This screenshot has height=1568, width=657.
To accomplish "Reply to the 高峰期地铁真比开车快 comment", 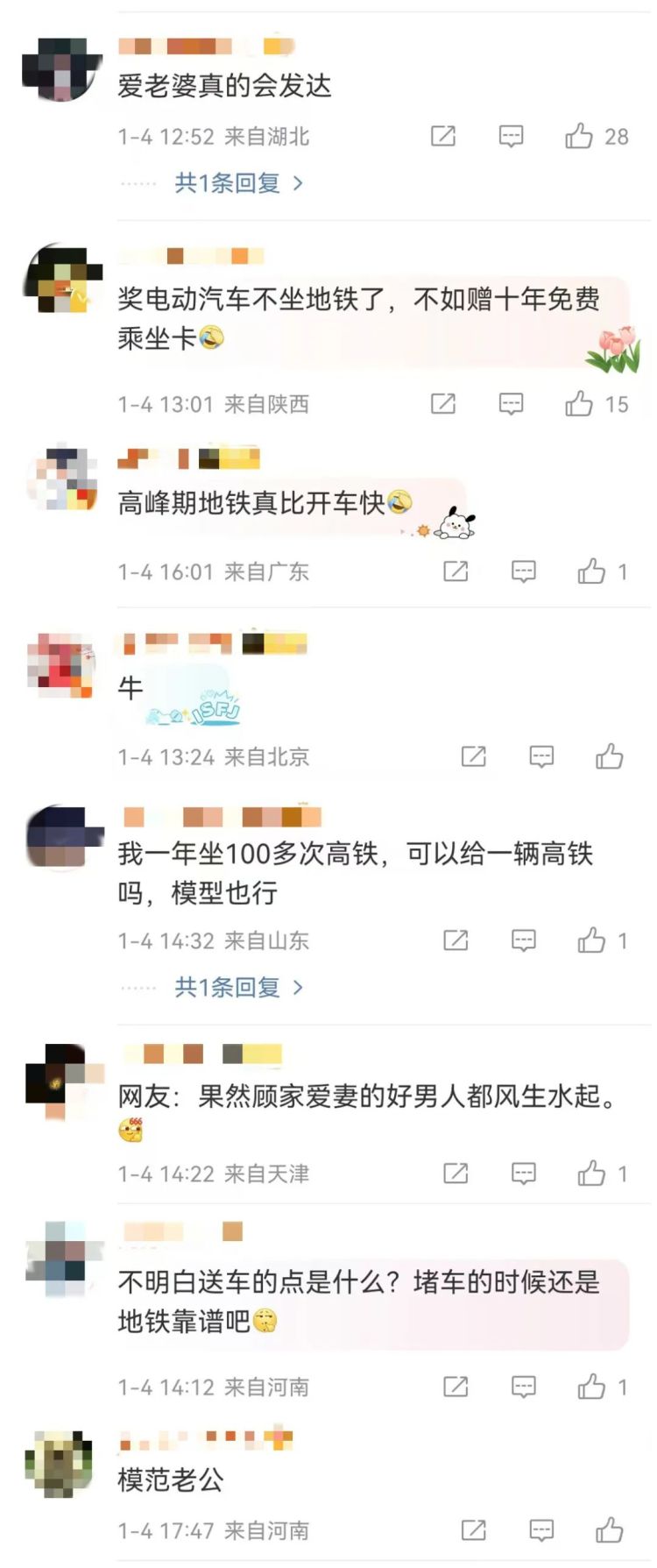I will click(523, 571).
